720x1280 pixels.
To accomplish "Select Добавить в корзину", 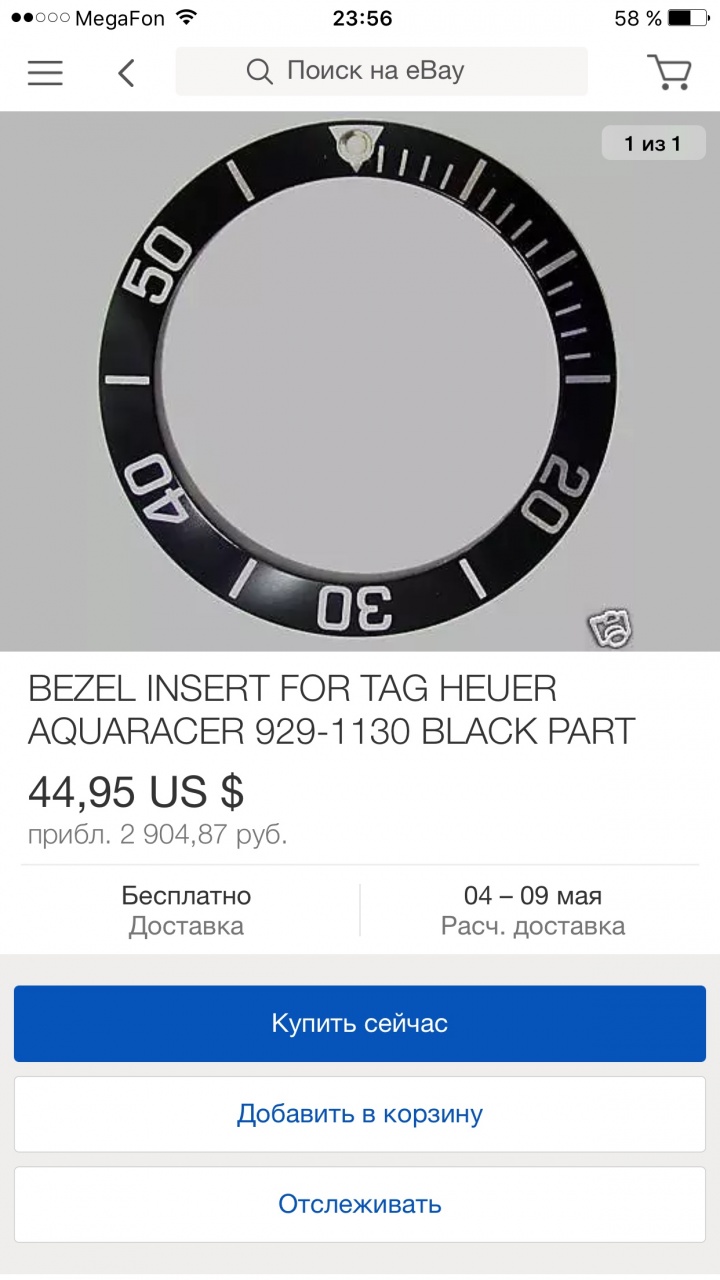I will [x=360, y=1113].
